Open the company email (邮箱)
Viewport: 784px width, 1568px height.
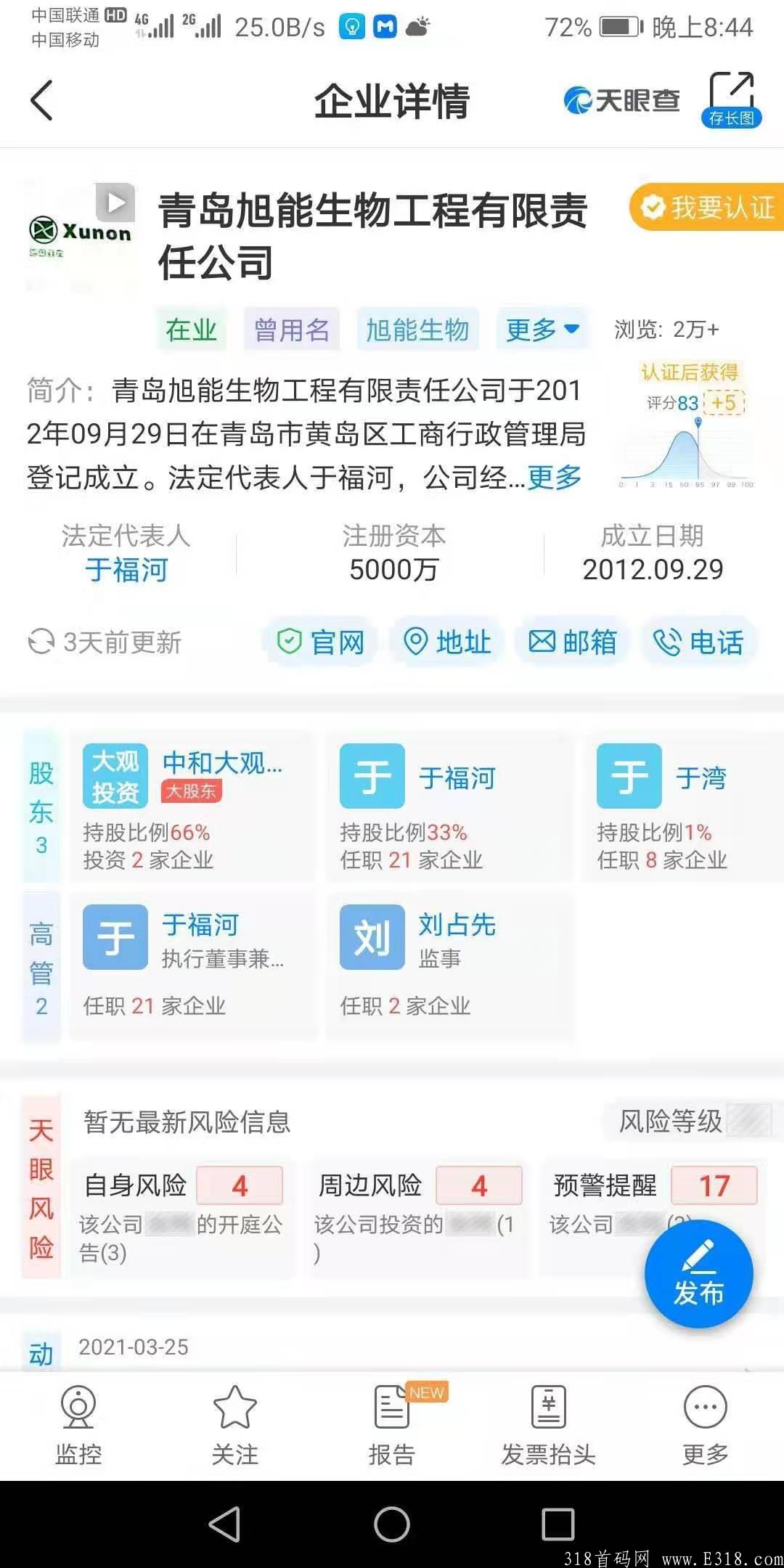[571, 642]
